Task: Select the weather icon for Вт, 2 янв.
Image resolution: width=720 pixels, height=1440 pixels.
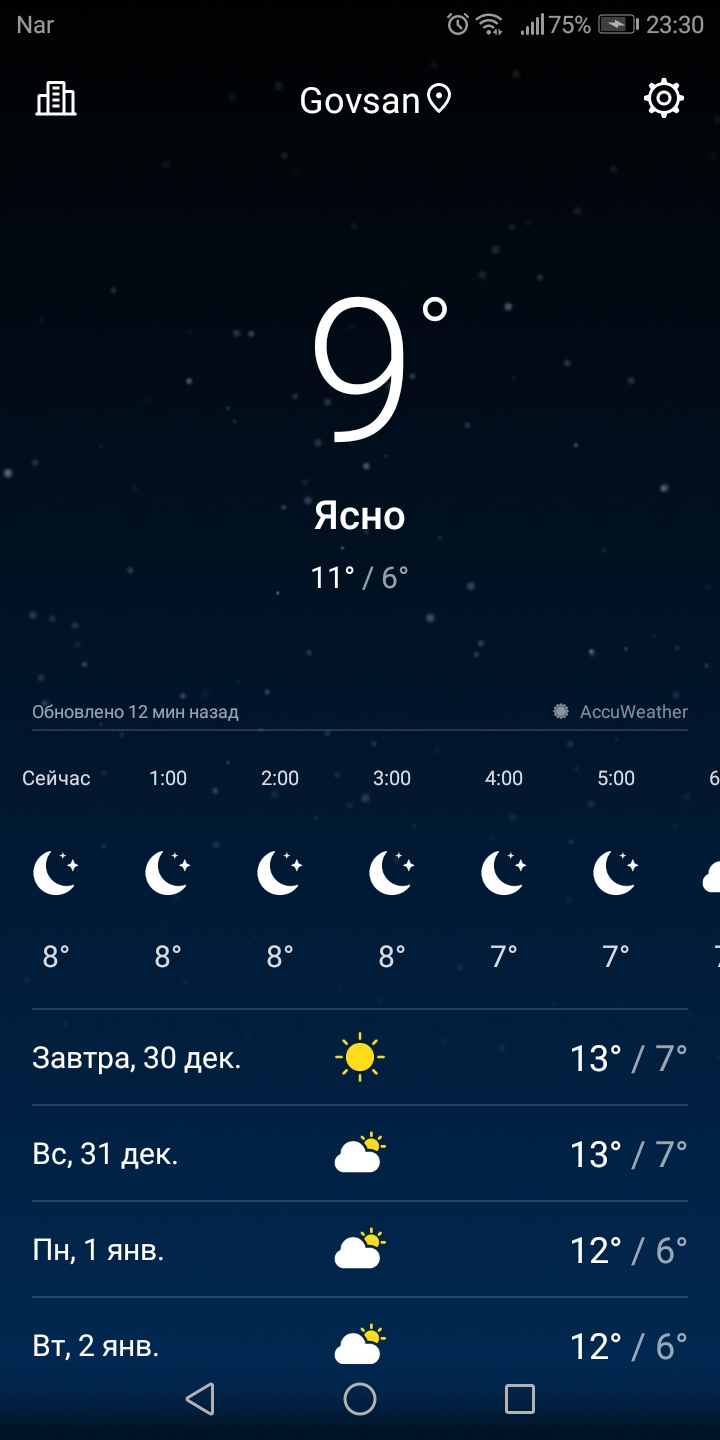Action: coord(359,1344)
